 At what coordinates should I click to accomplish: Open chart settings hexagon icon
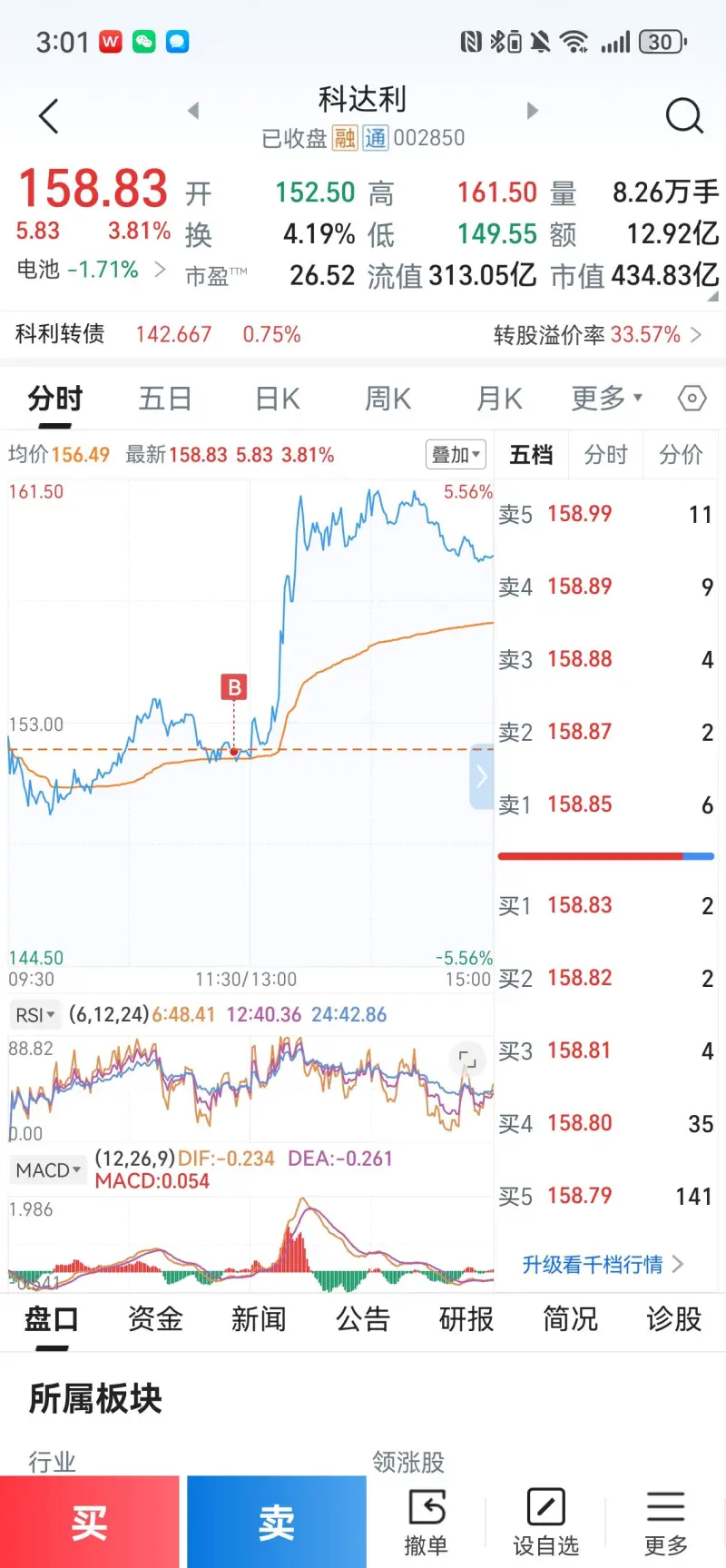692,399
